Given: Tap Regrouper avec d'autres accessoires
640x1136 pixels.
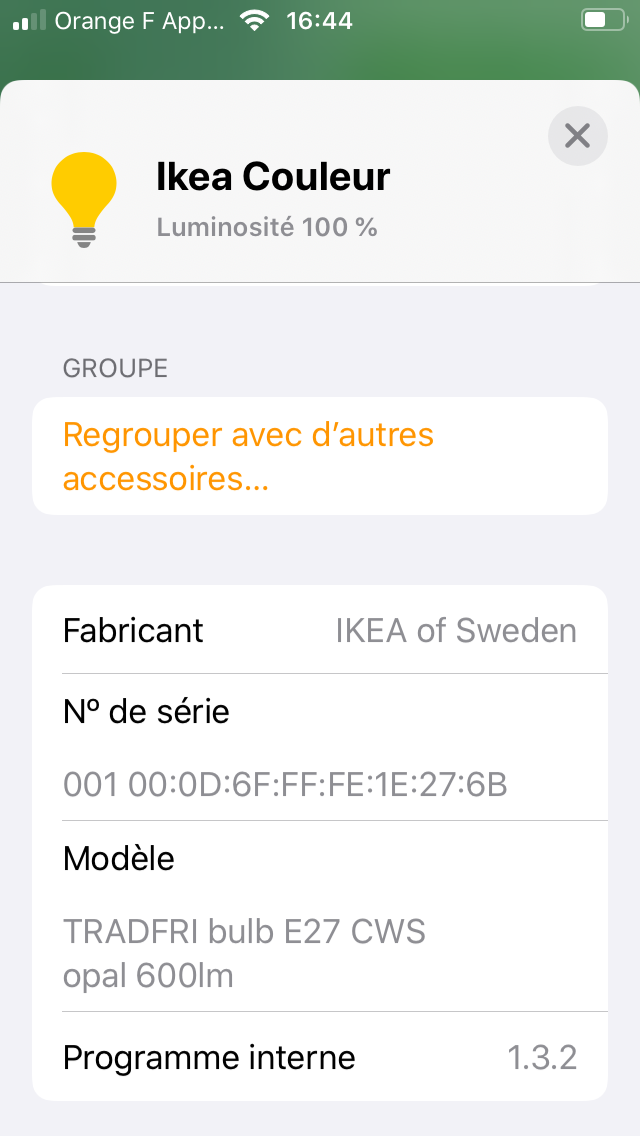Looking at the screenshot, I should pos(320,456).
